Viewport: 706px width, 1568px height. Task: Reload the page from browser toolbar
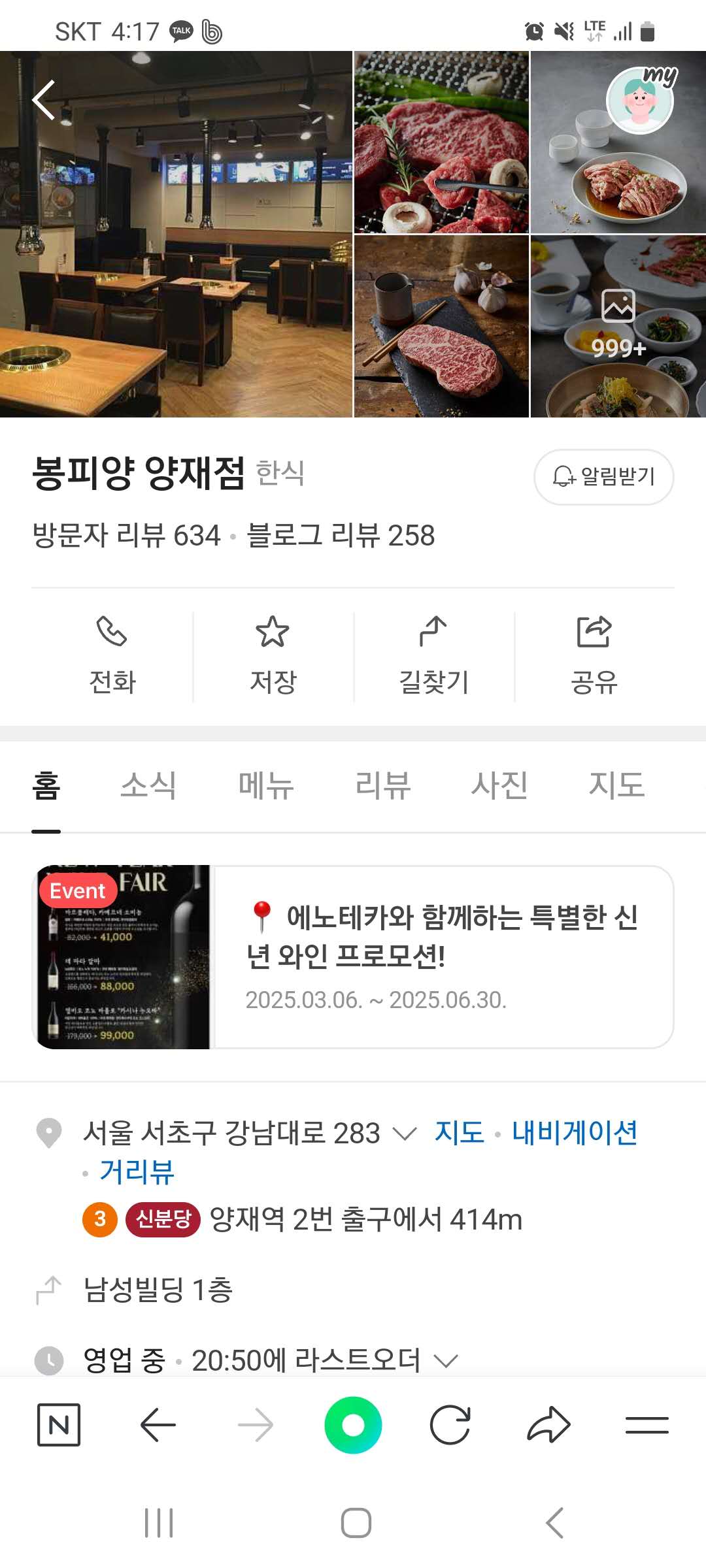(x=450, y=1425)
